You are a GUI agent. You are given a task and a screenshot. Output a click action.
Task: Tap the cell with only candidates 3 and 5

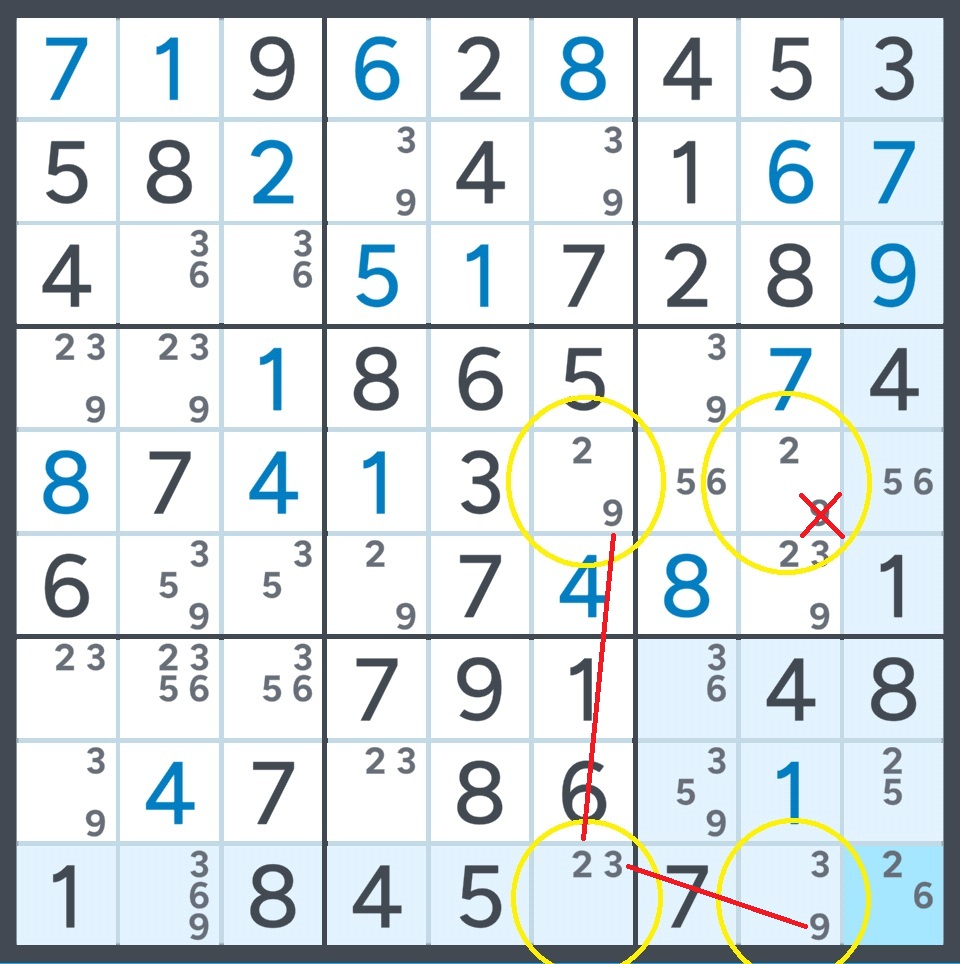click(273, 585)
